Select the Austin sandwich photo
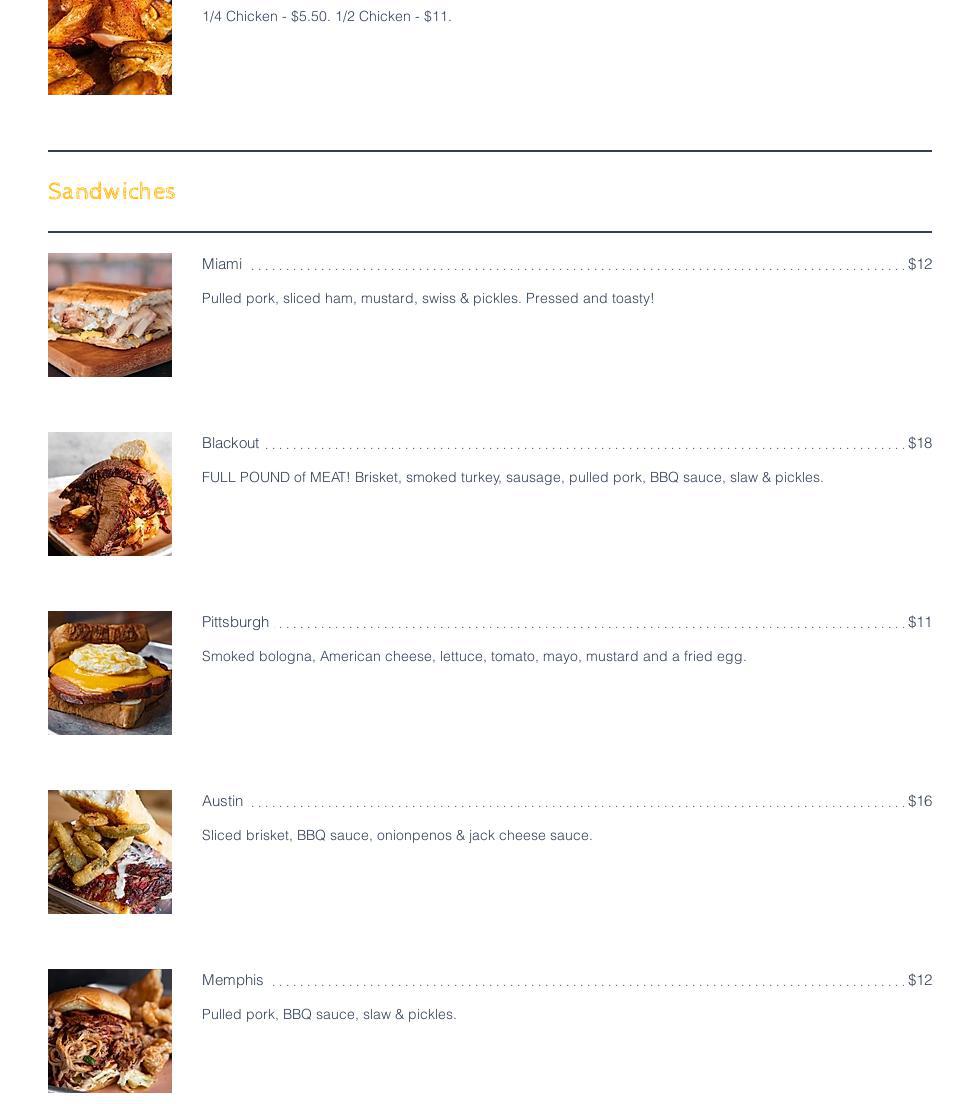965x1104 pixels. [x=110, y=852]
